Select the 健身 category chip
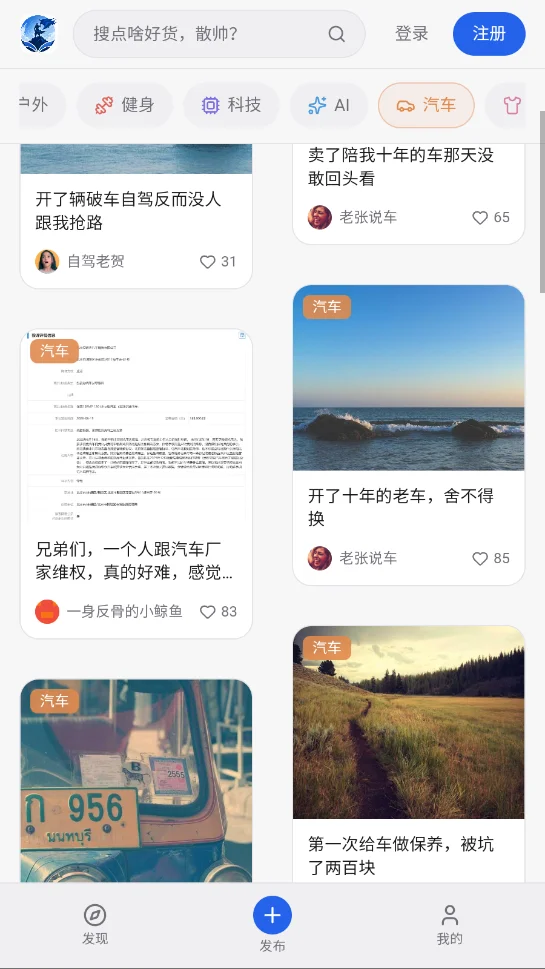 tap(125, 105)
